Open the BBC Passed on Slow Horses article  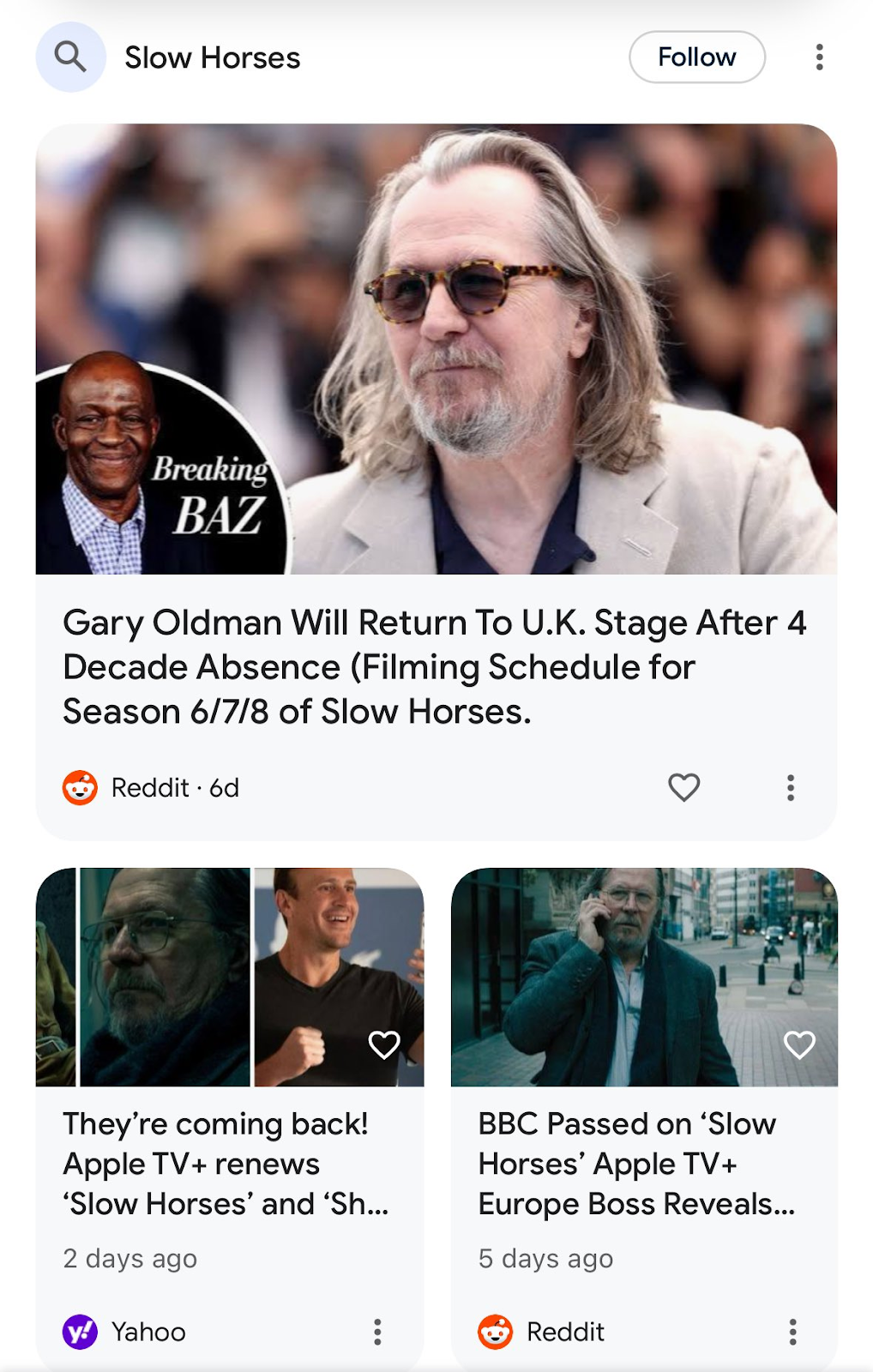[636, 1164]
